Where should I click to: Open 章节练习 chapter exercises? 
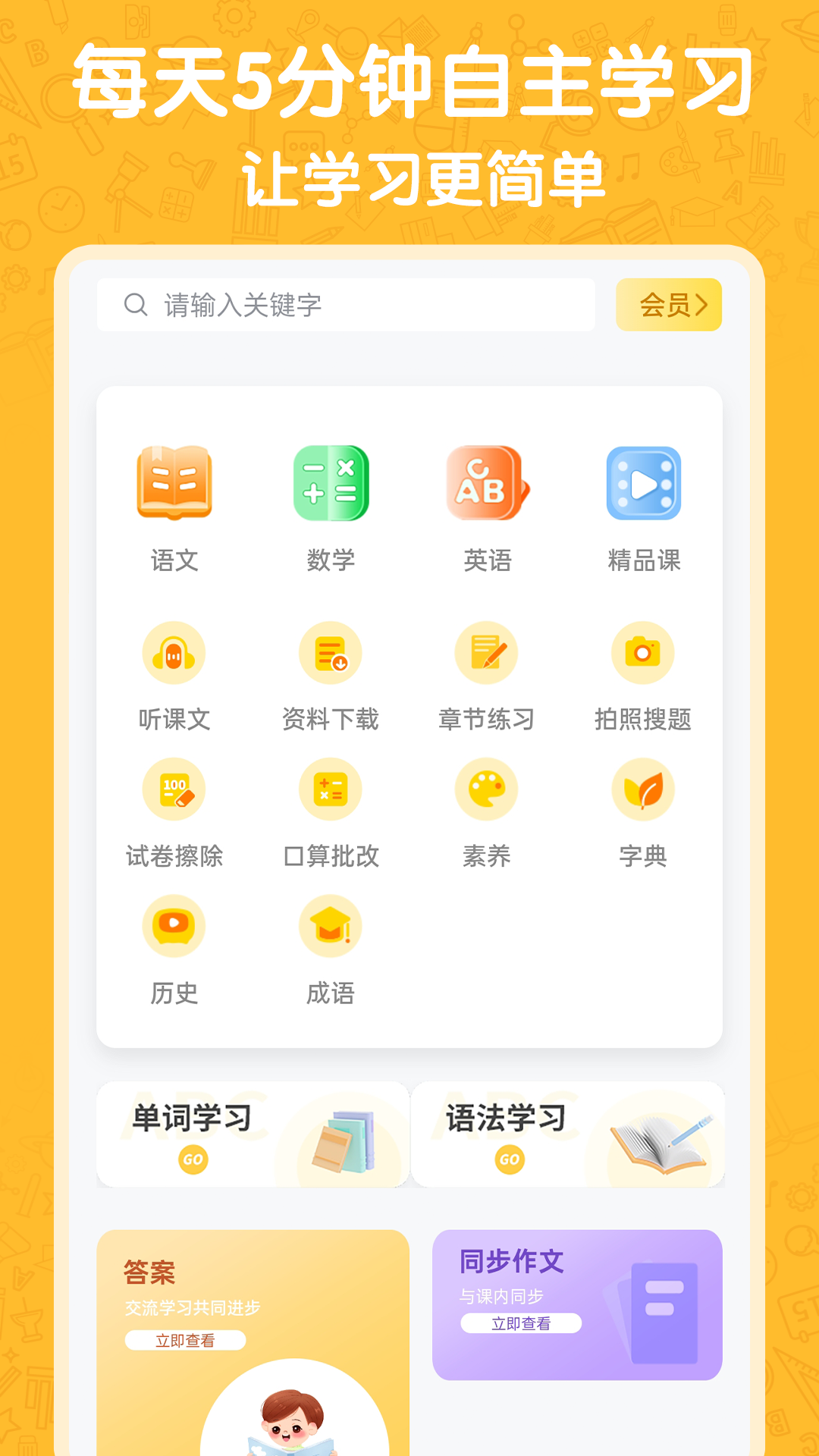pos(486,652)
